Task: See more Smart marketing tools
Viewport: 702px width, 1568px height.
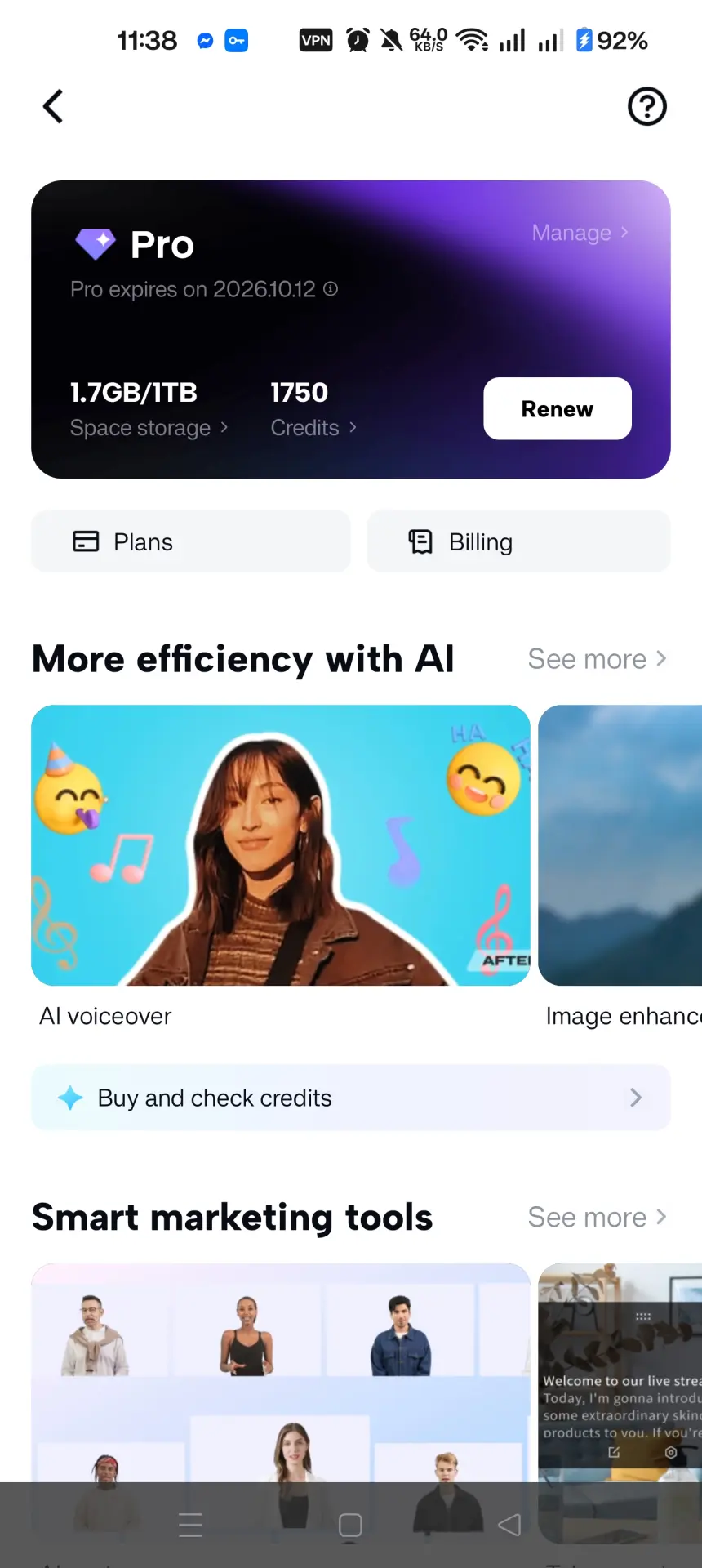Action: [598, 1217]
